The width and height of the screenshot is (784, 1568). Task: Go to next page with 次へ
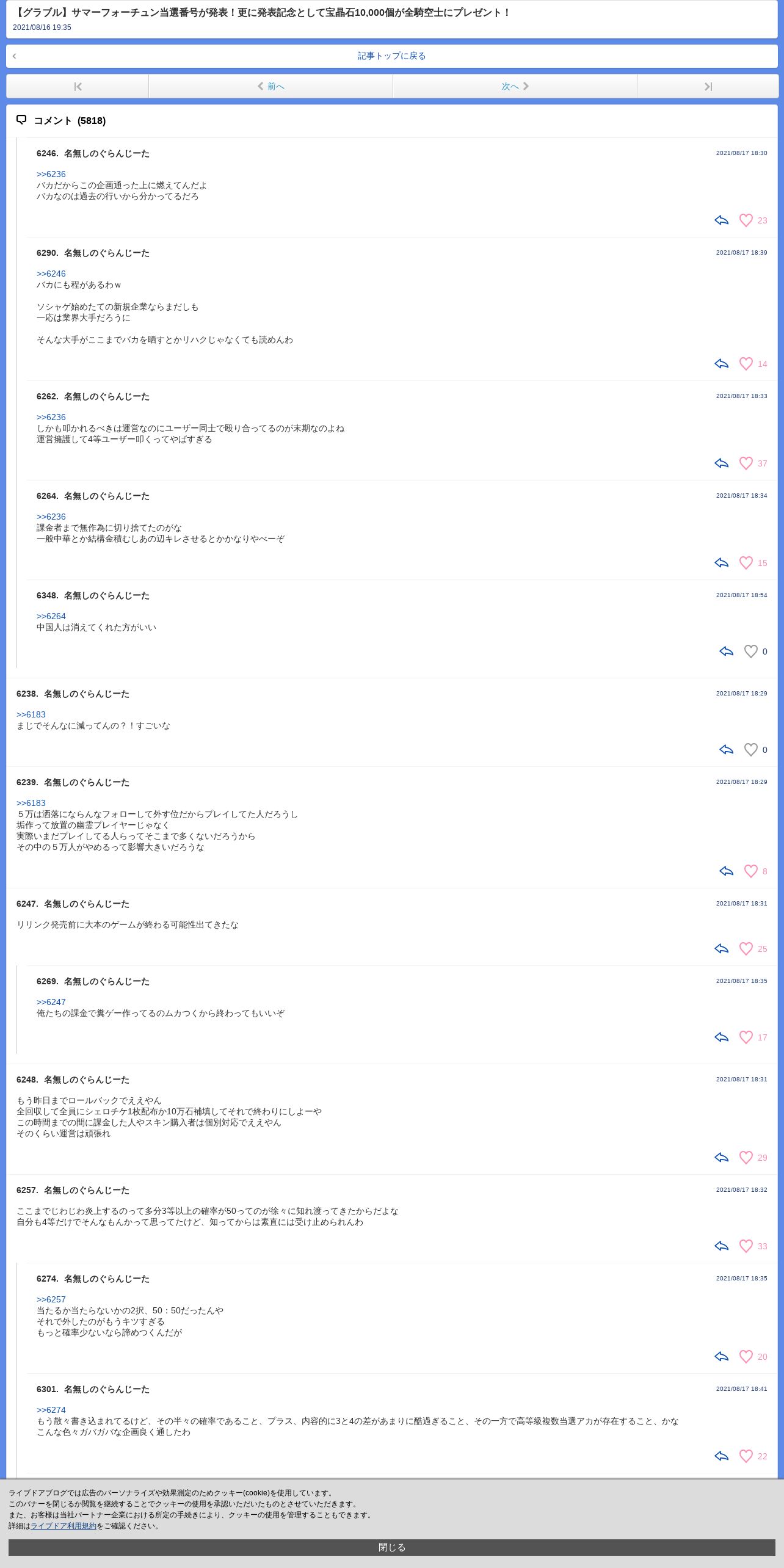coord(515,86)
